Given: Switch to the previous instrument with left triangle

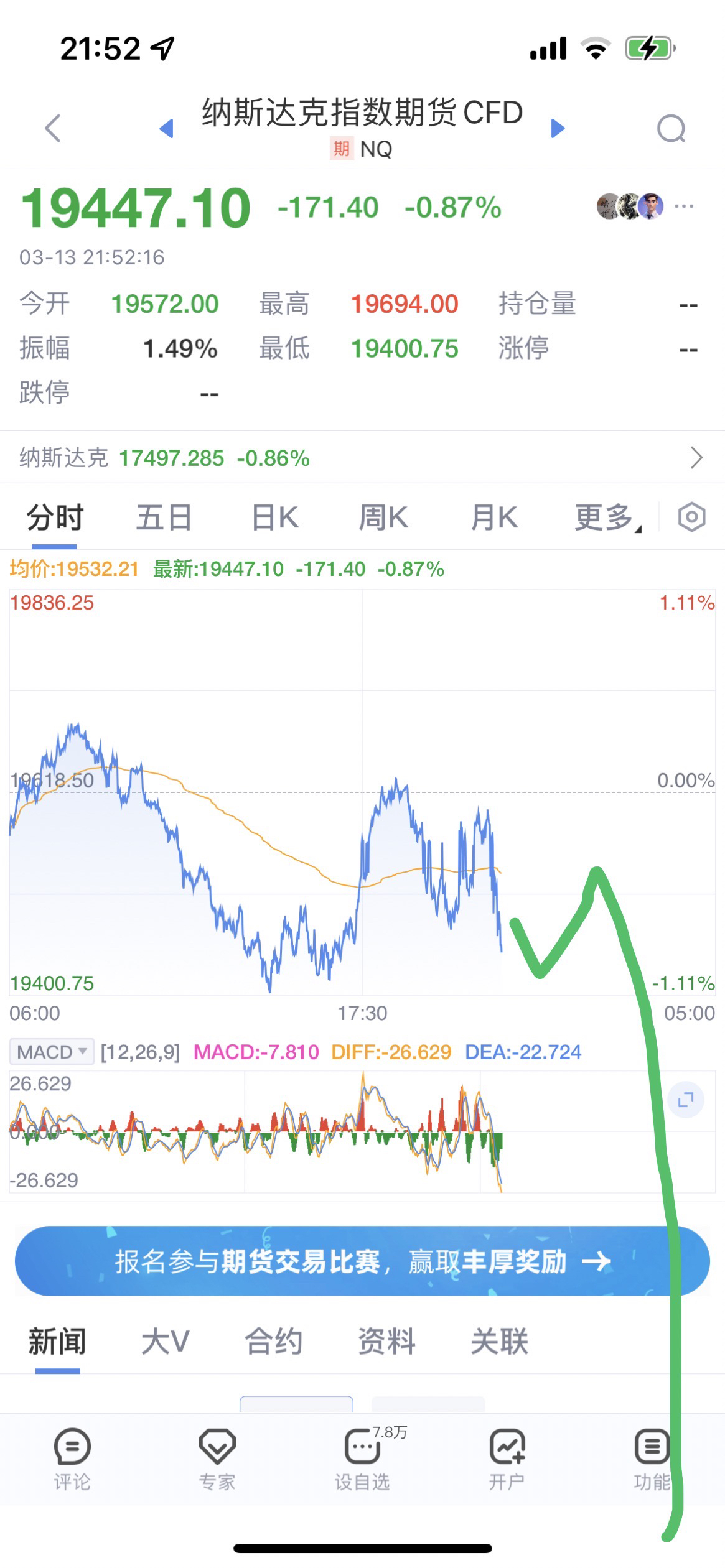Looking at the screenshot, I should pos(166,129).
